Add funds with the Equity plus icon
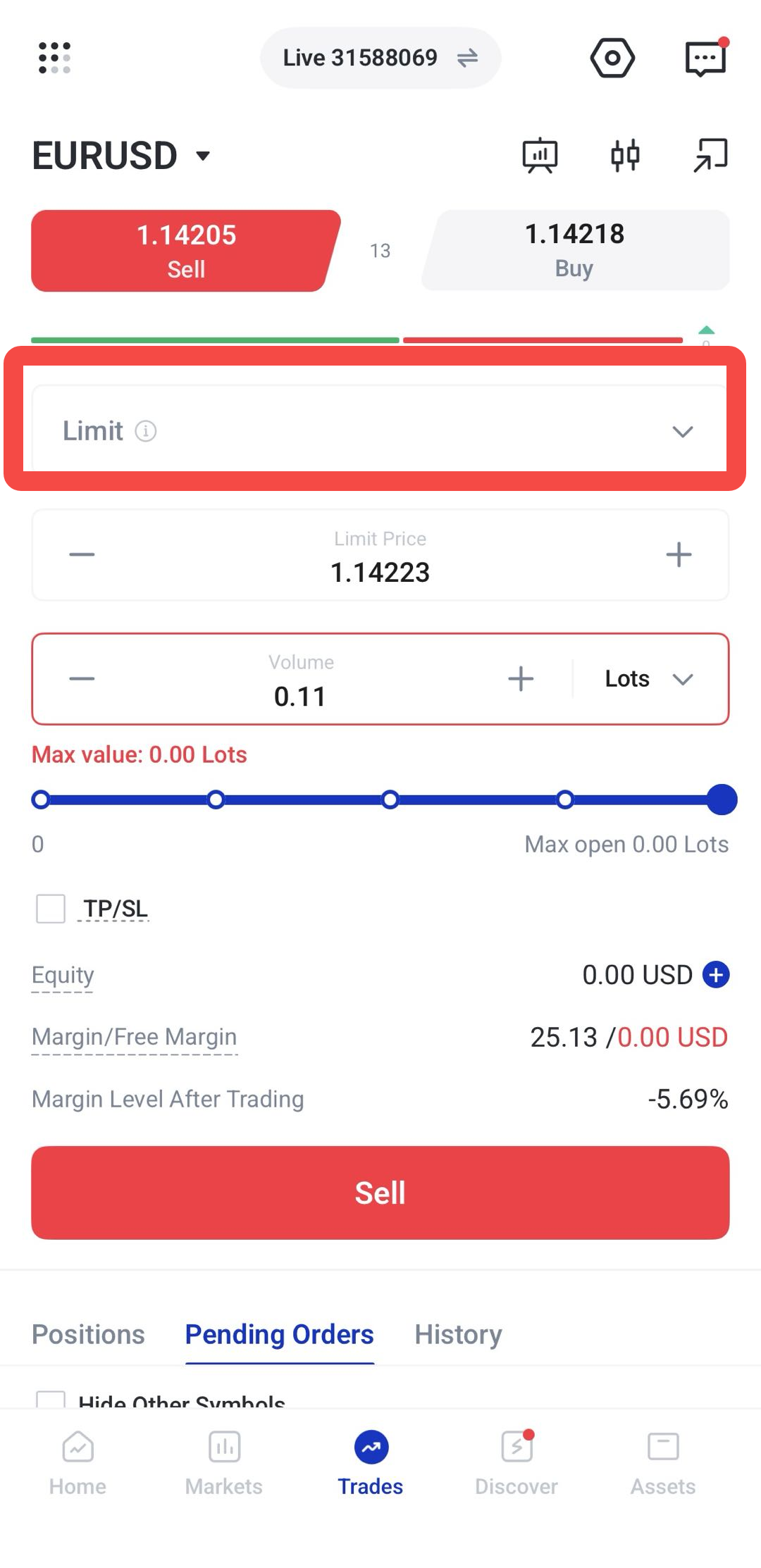Image resolution: width=761 pixels, height=1568 pixels. point(716,975)
